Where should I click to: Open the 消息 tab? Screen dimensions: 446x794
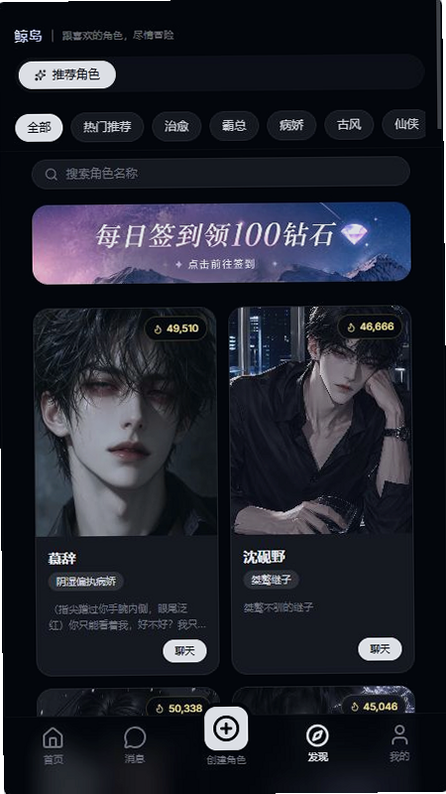pos(135,745)
